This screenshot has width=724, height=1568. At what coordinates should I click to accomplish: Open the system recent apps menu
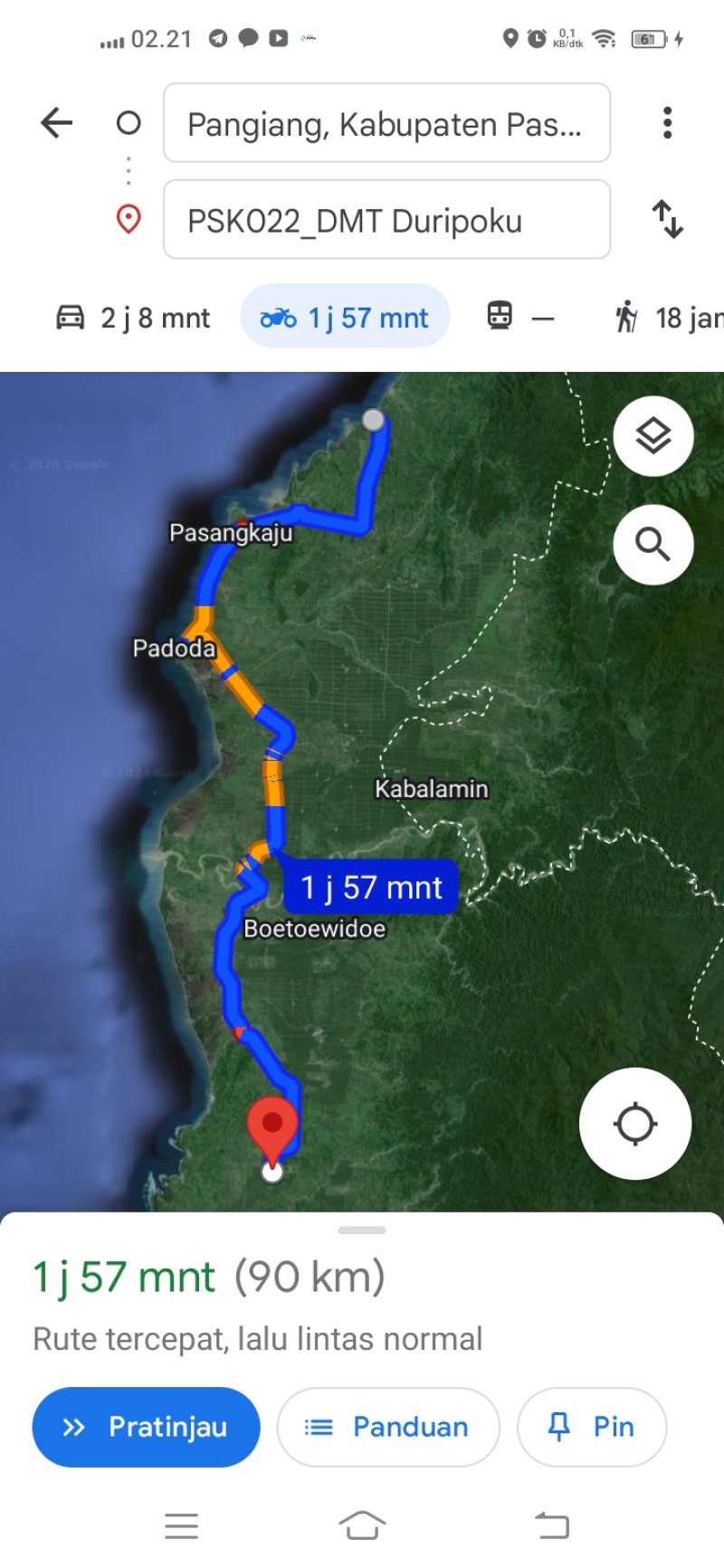(182, 1525)
